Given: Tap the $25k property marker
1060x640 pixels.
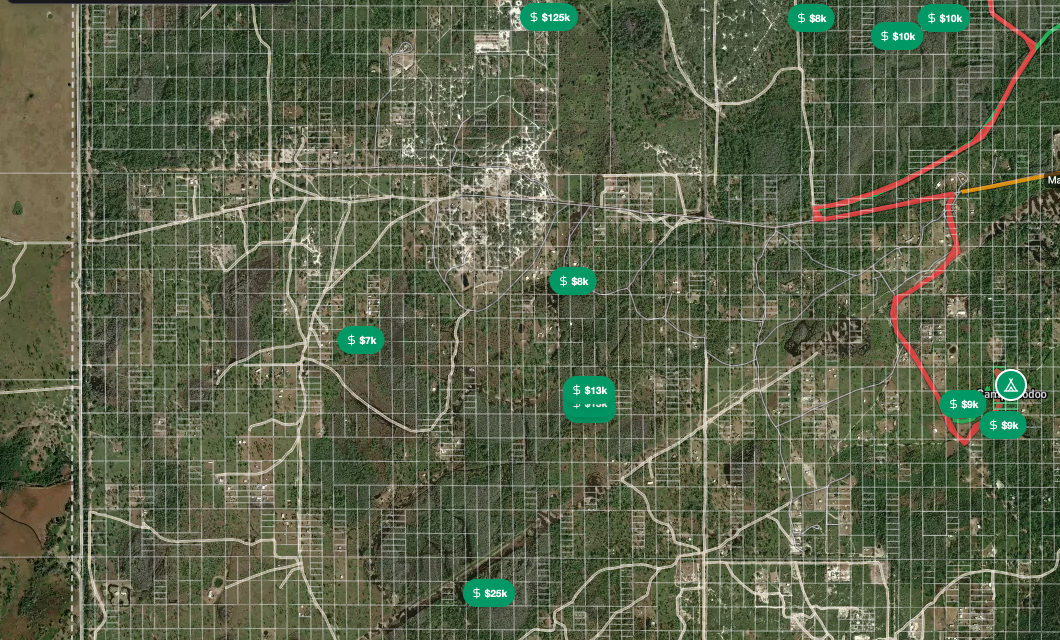Looking at the screenshot, I should (x=489, y=594).
